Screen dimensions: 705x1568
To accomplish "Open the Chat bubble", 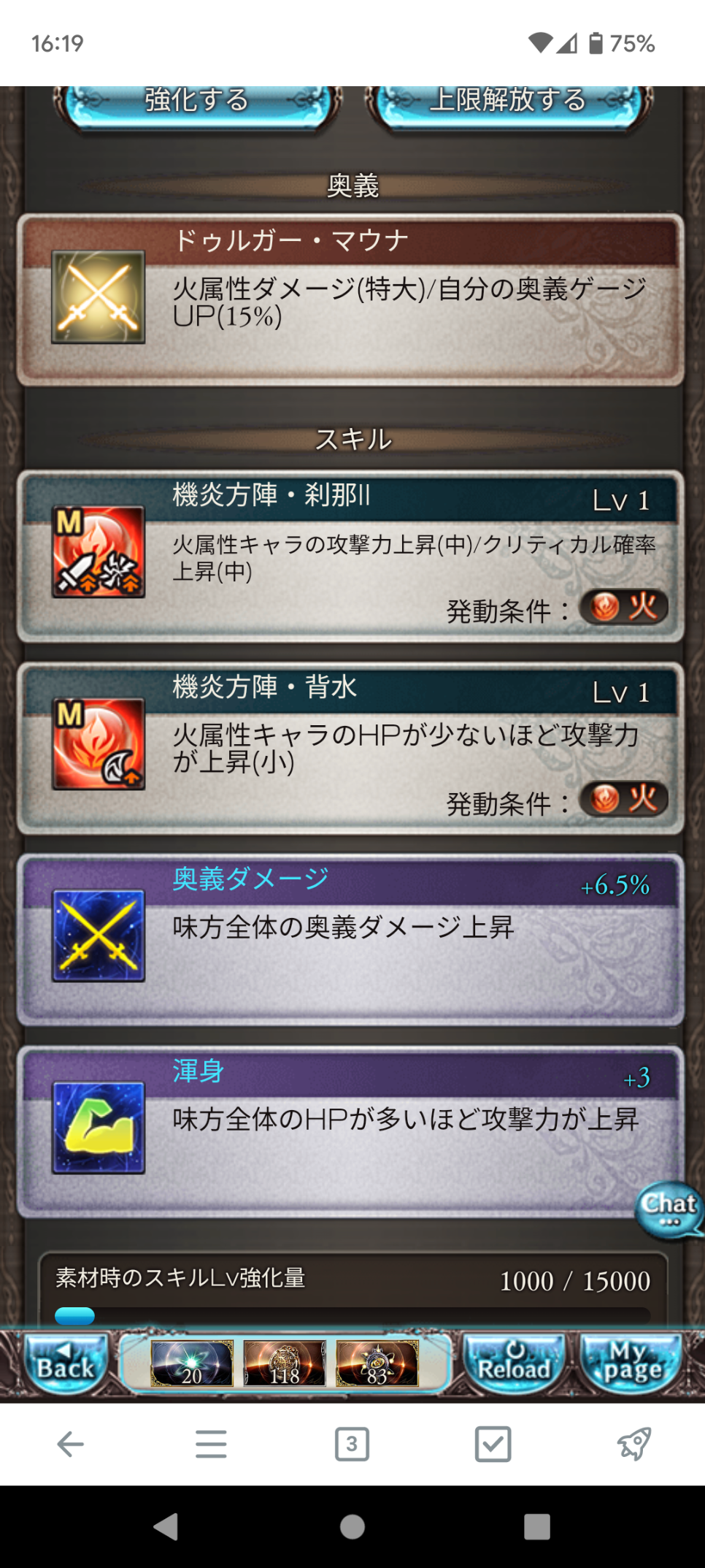I will click(670, 1209).
